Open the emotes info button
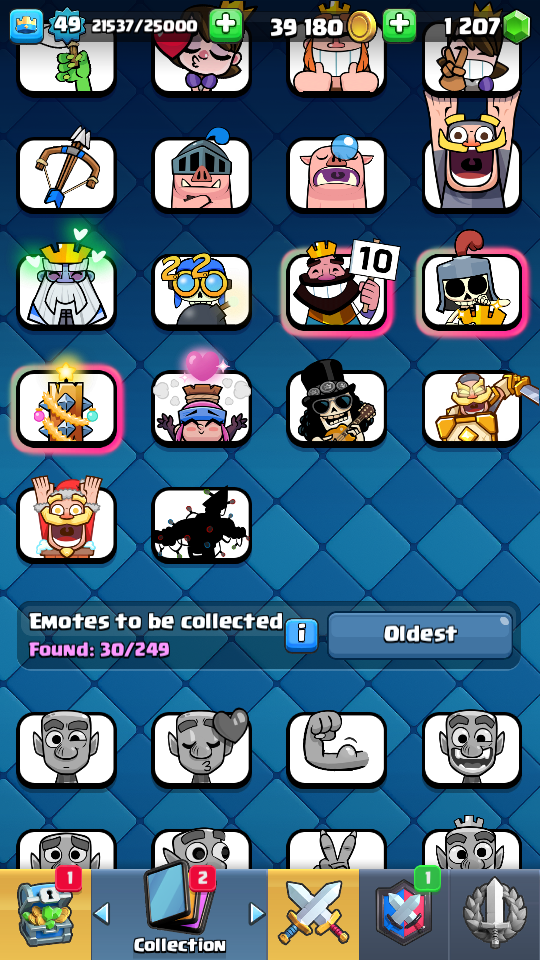Image resolution: width=540 pixels, height=960 pixels. point(301,634)
